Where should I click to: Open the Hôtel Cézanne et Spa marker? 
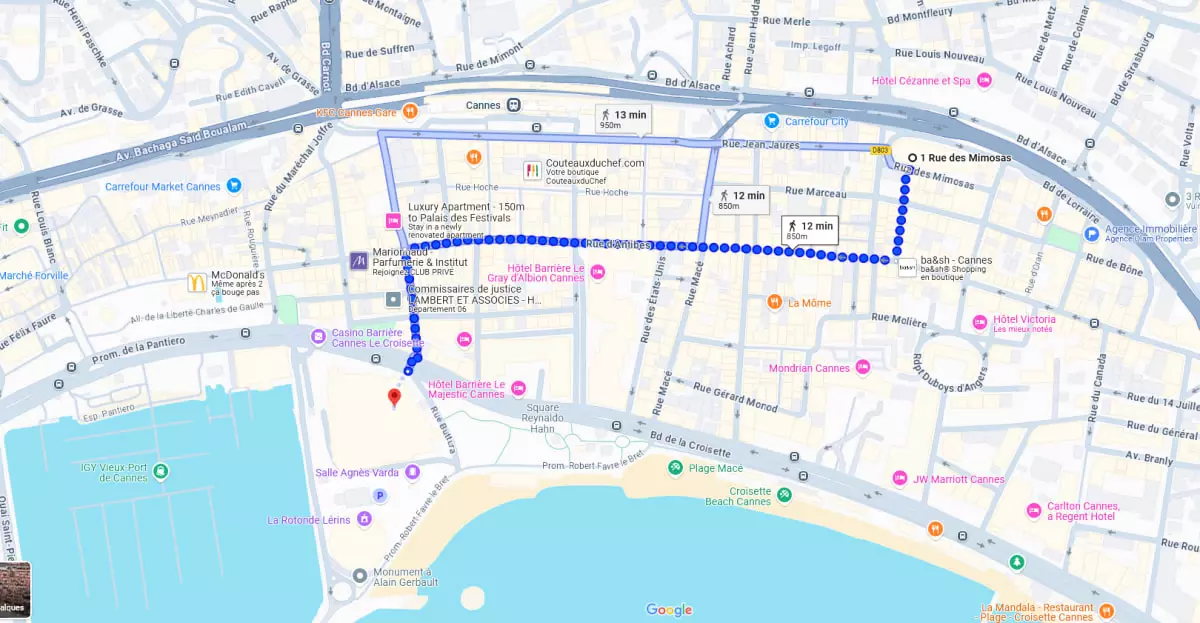coord(984,80)
